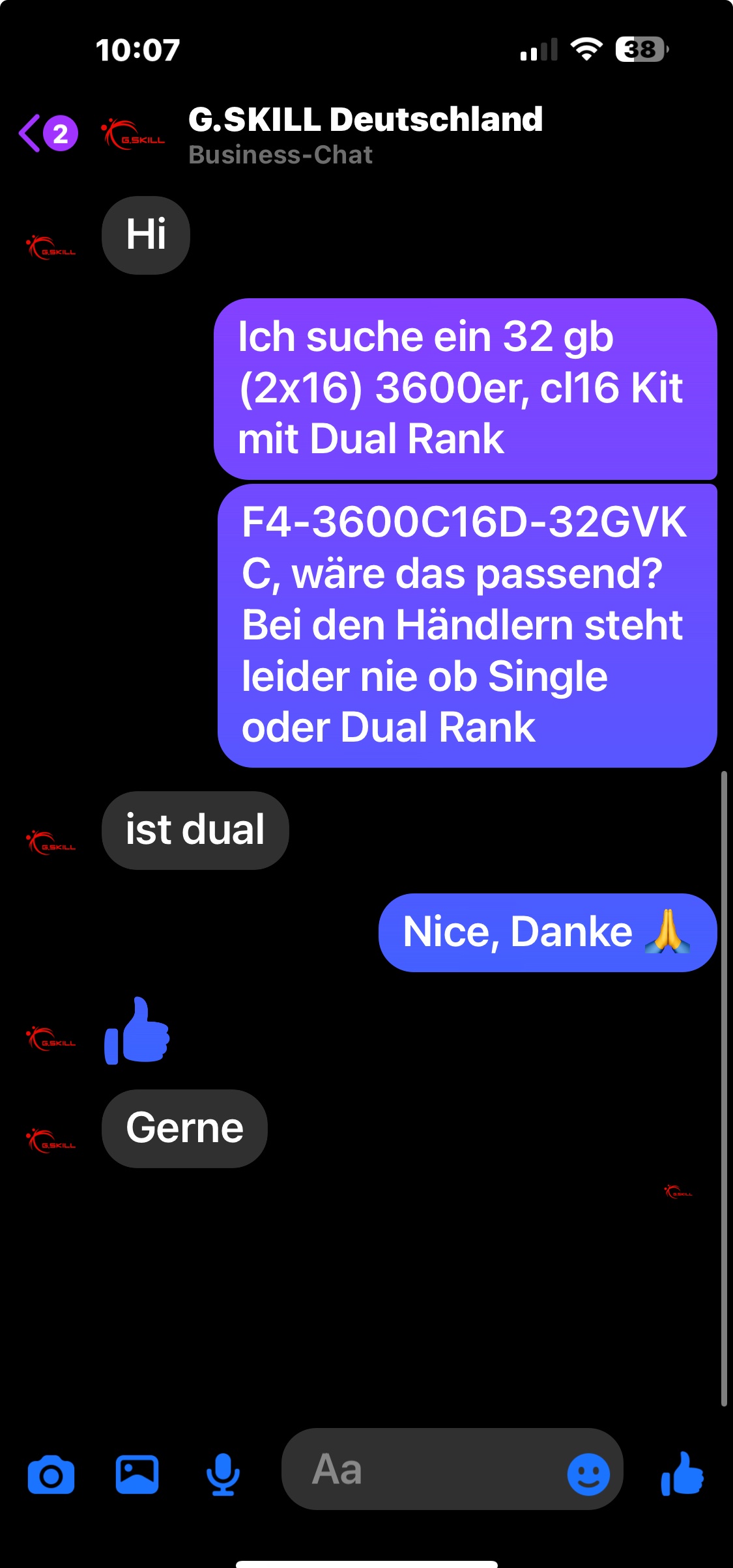Viewport: 733px width, 1568px height.
Task: Open the camera to take a photo
Action: (51, 1475)
